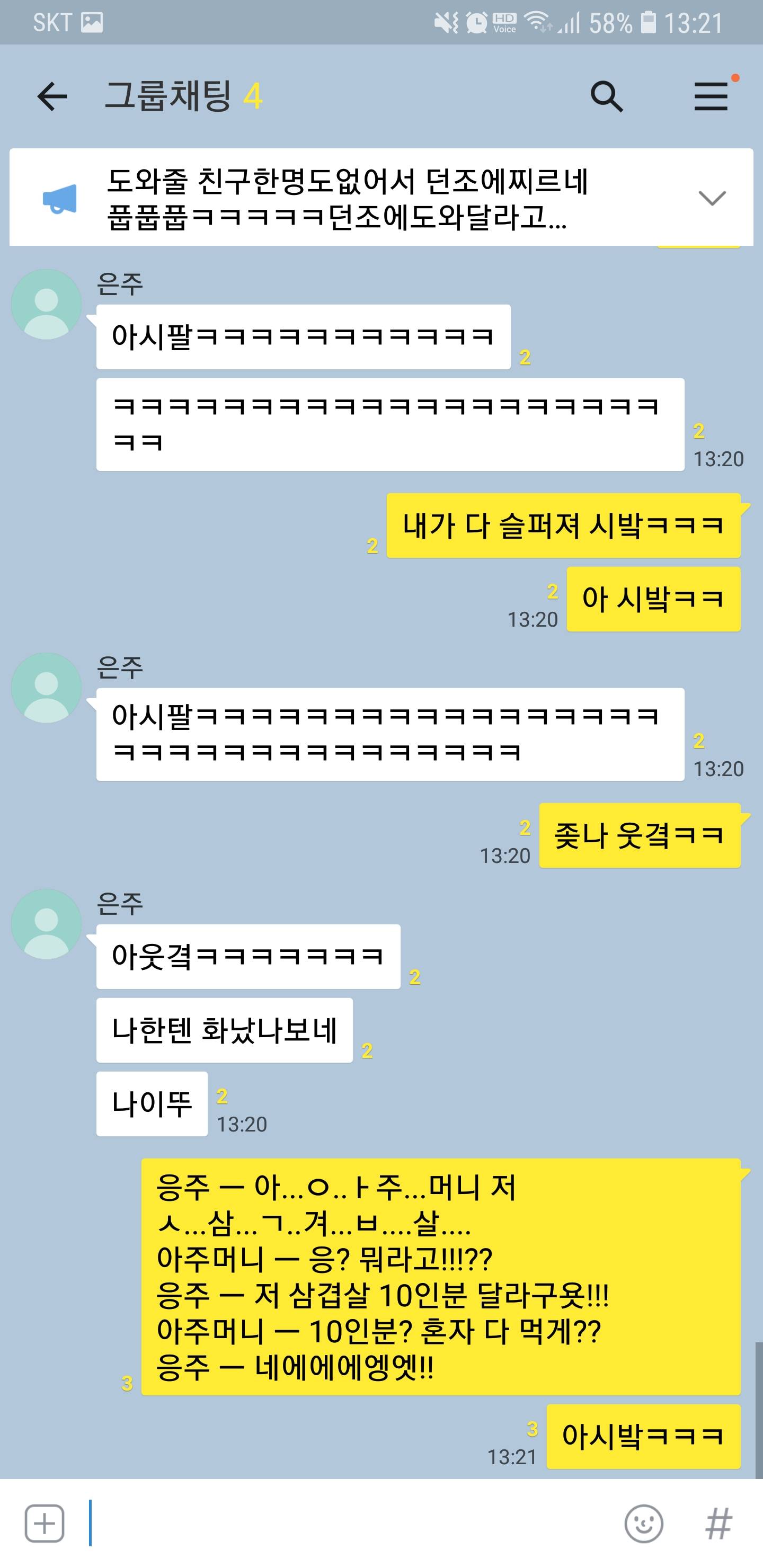This screenshot has width=763, height=1568.
Task: Search within this chat
Action: click(x=607, y=96)
